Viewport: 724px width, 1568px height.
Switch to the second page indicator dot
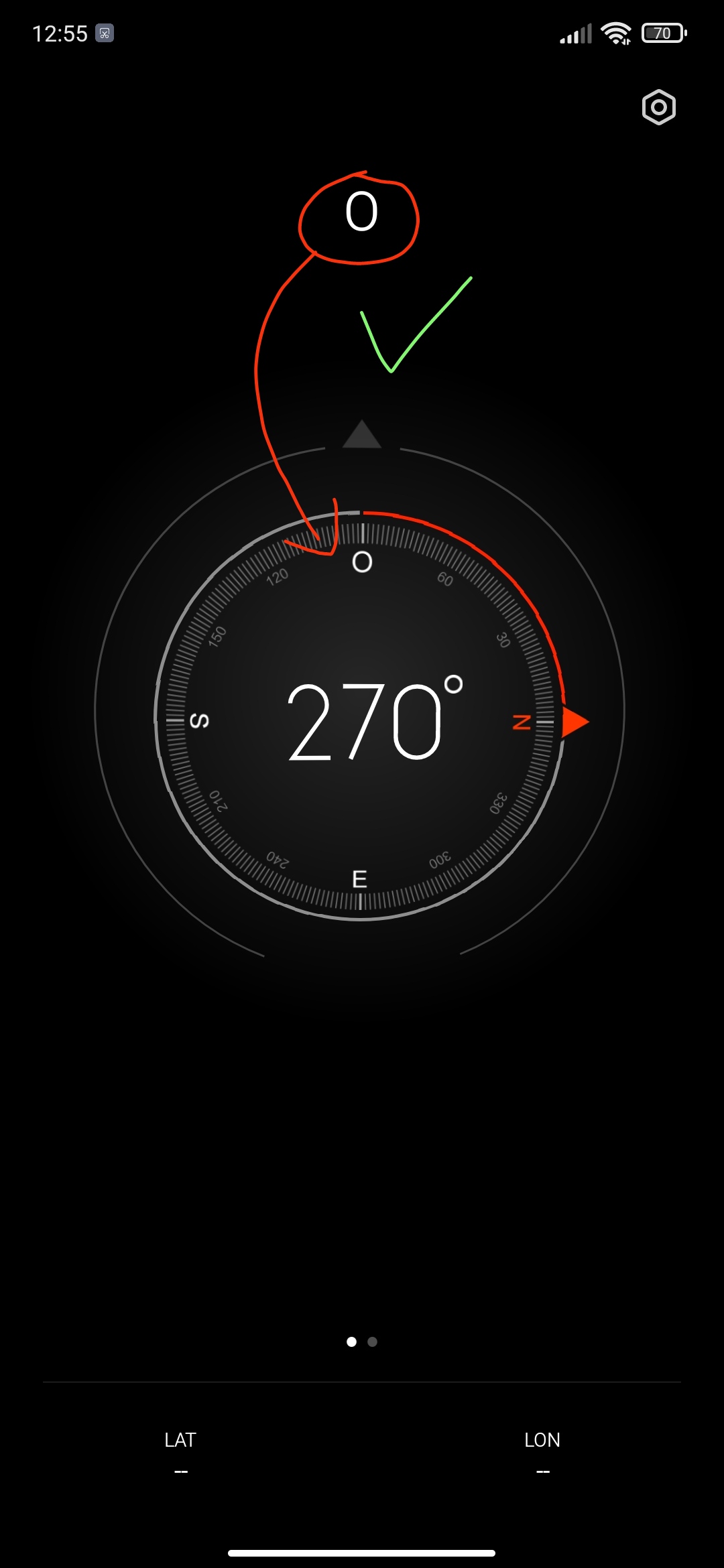pyautogui.click(x=373, y=1342)
